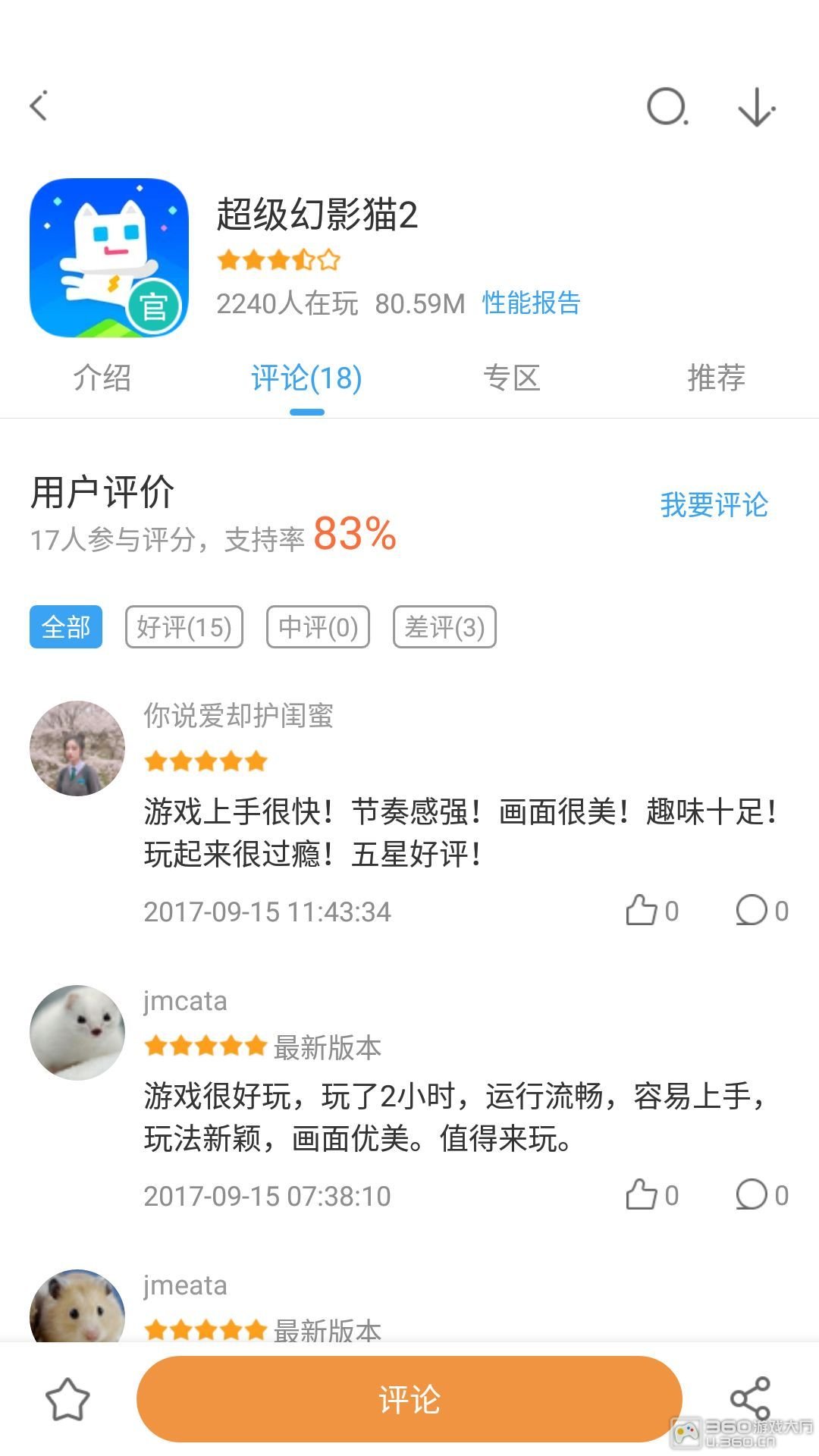Open the 性能报告 link
The width and height of the screenshot is (819, 1456).
(531, 303)
